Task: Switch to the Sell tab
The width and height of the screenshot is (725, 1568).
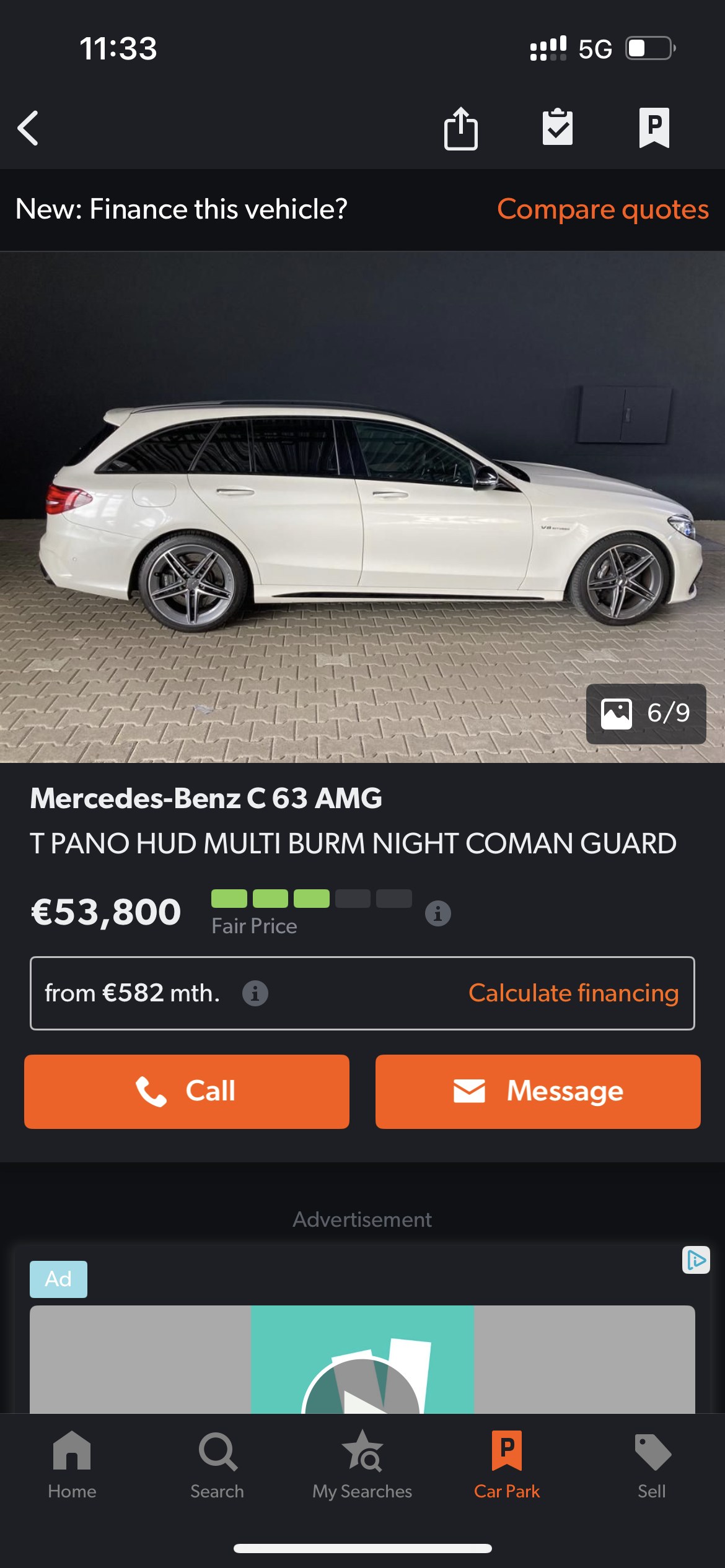Action: click(x=652, y=1465)
